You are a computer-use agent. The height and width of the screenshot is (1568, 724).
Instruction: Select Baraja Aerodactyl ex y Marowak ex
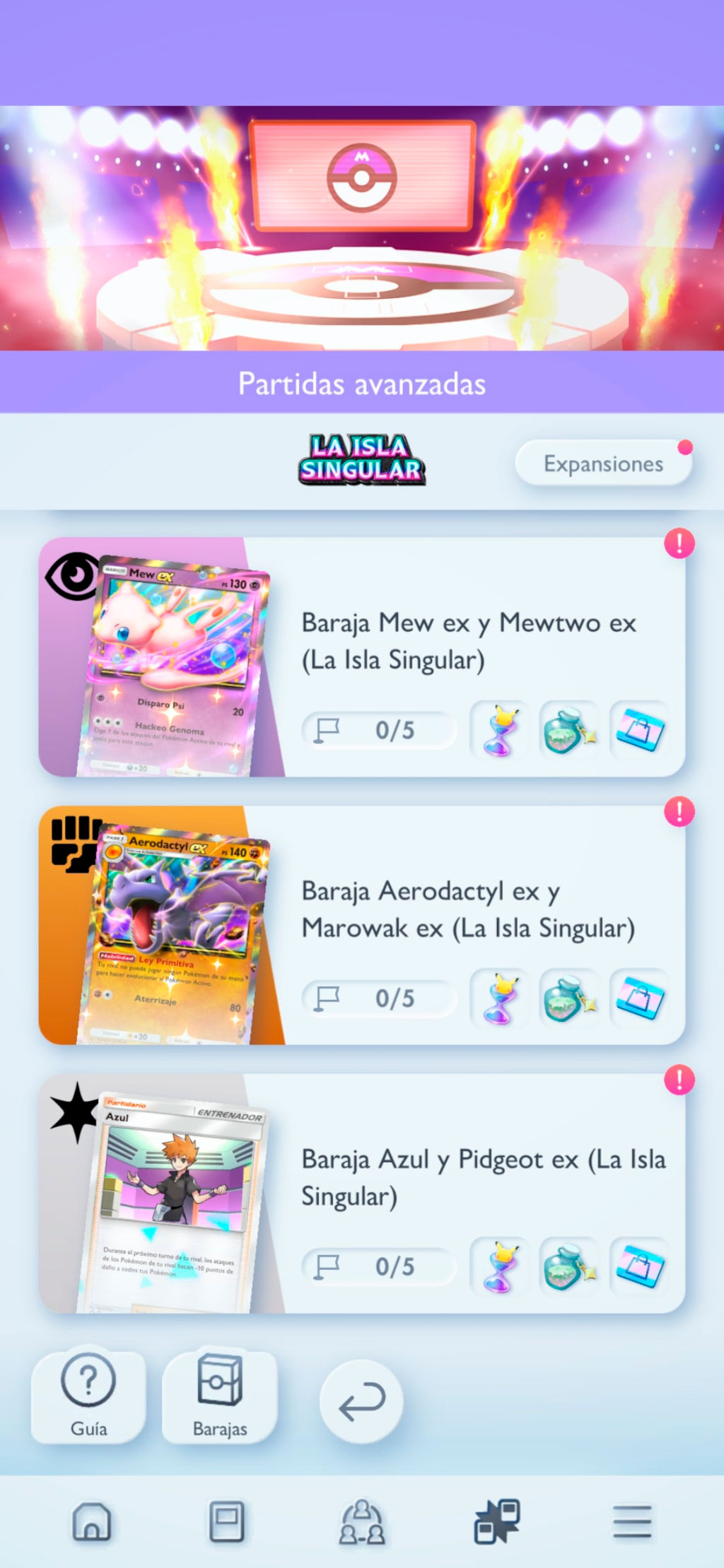[467, 910]
